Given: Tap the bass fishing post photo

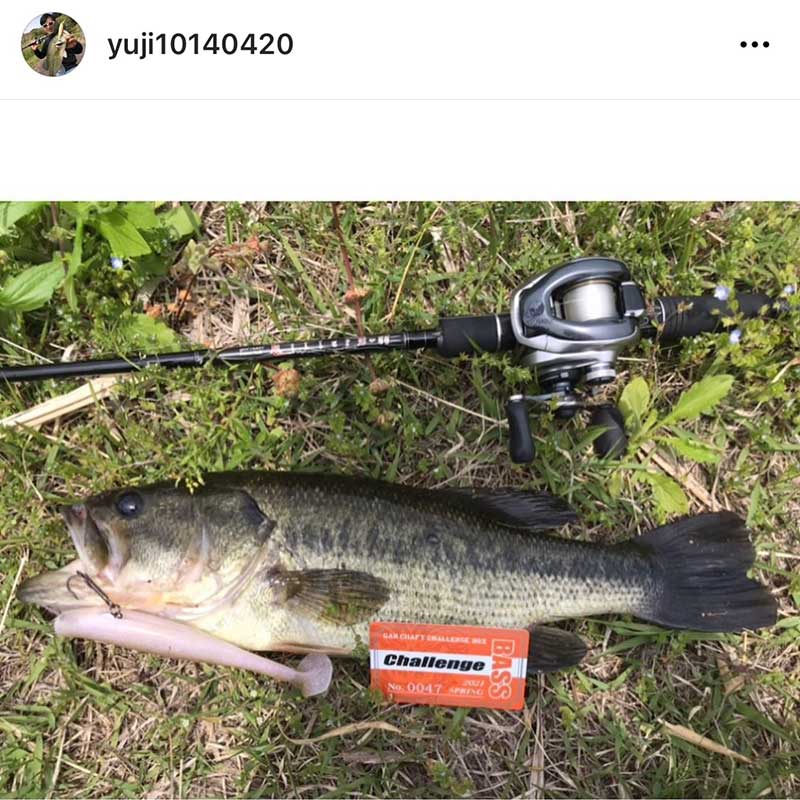Looking at the screenshot, I should (x=400, y=500).
